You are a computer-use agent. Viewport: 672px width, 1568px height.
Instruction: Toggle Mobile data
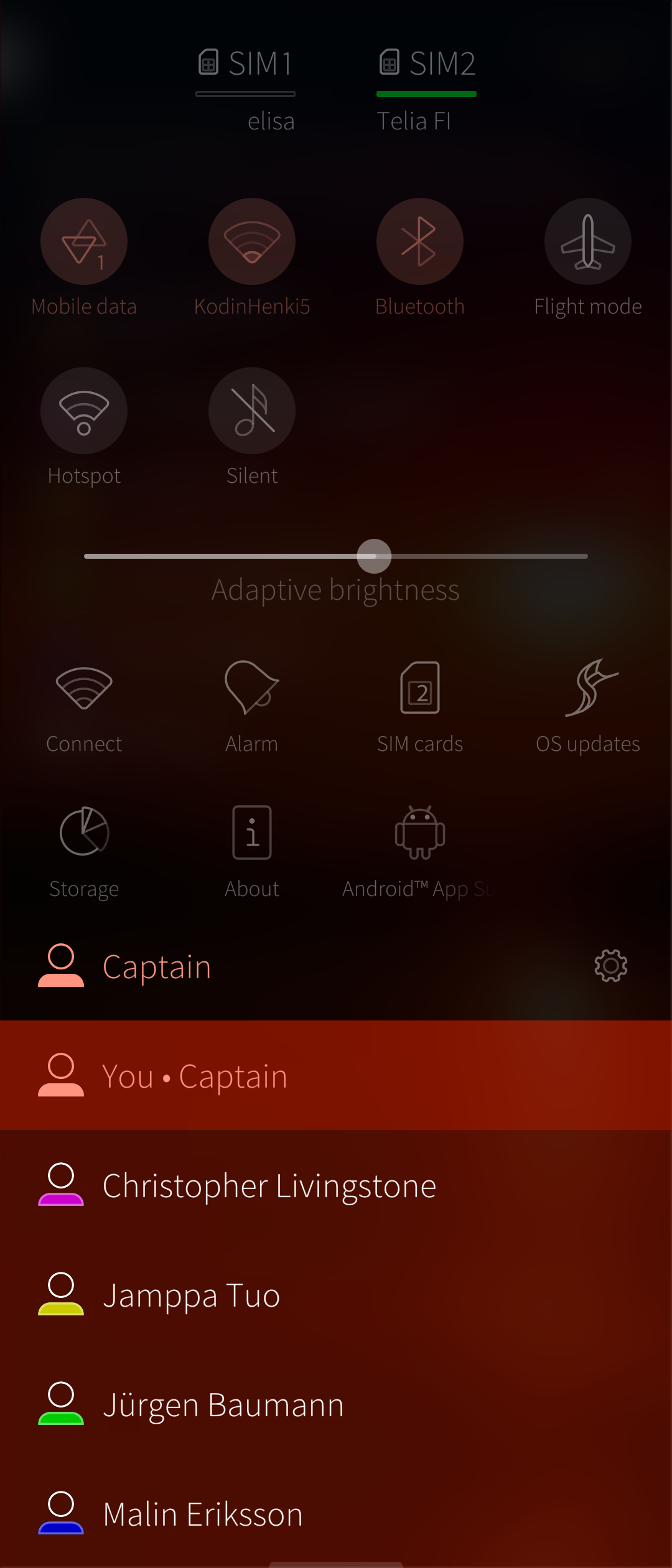coord(84,241)
